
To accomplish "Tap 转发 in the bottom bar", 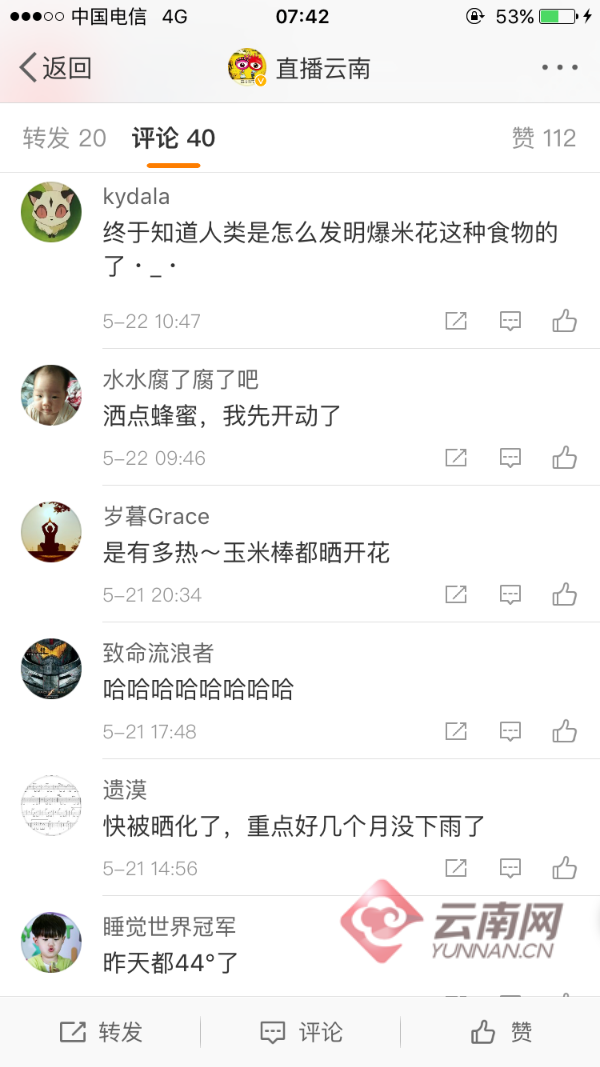I will click(101, 1032).
